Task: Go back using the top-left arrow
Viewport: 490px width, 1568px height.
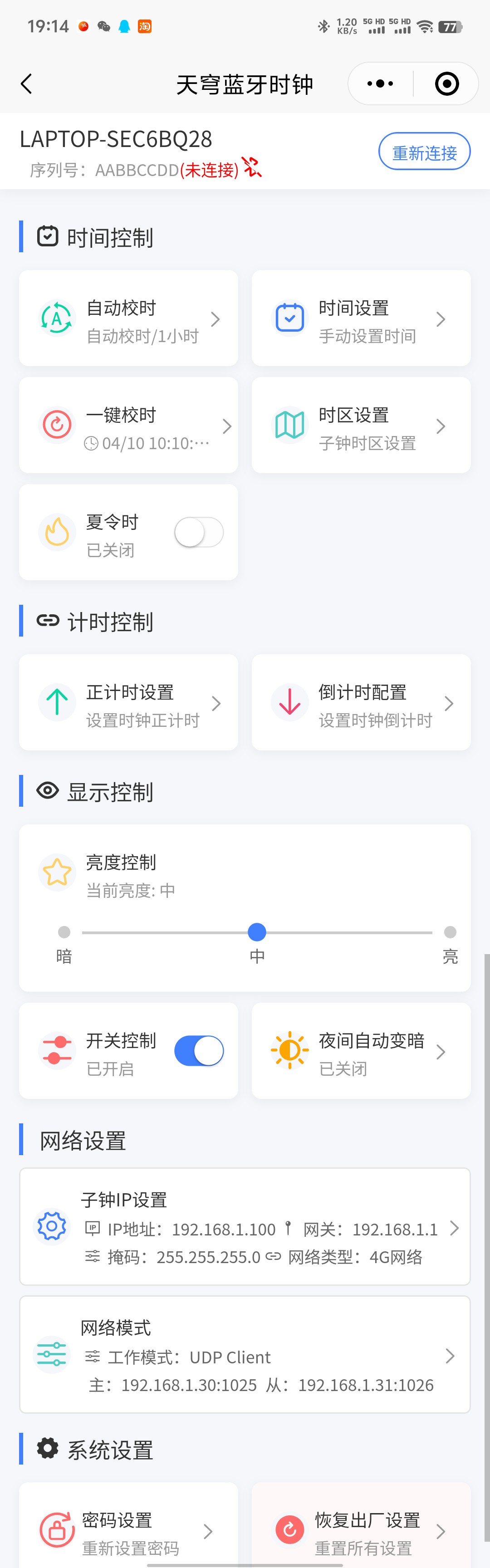Action: (26, 84)
